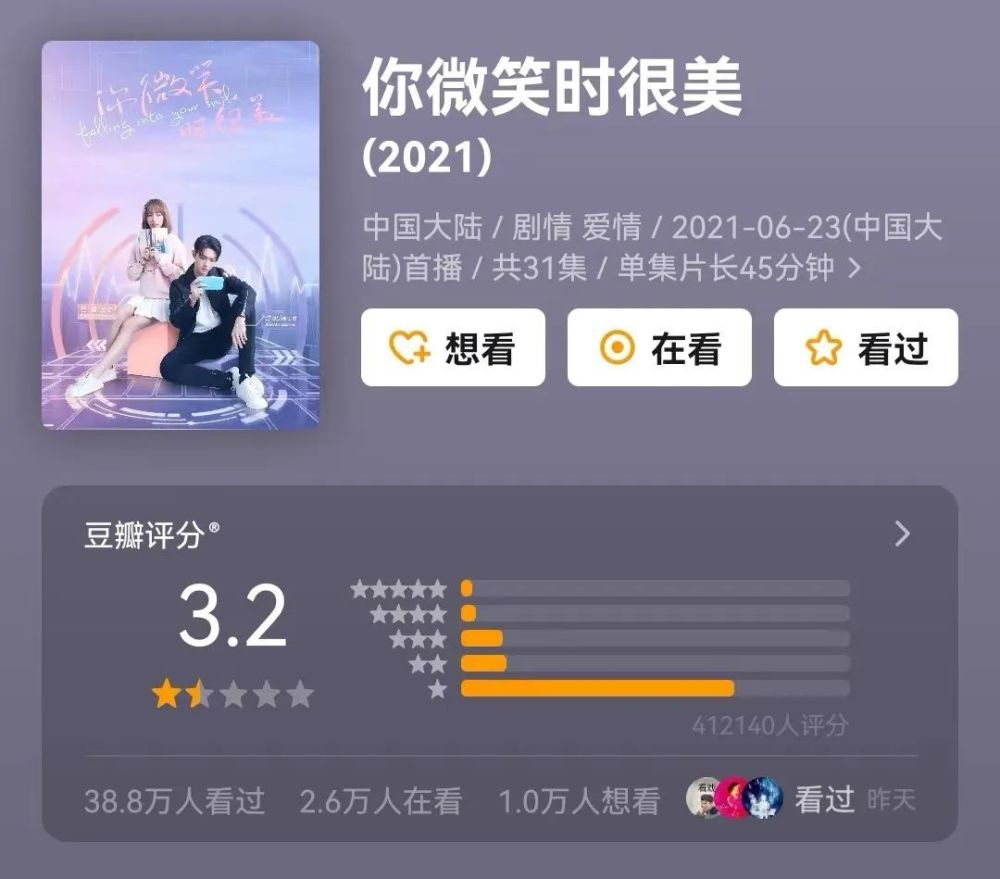Tap 看过 to mark as watched
1000x879 pixels.
pos(865,348)
